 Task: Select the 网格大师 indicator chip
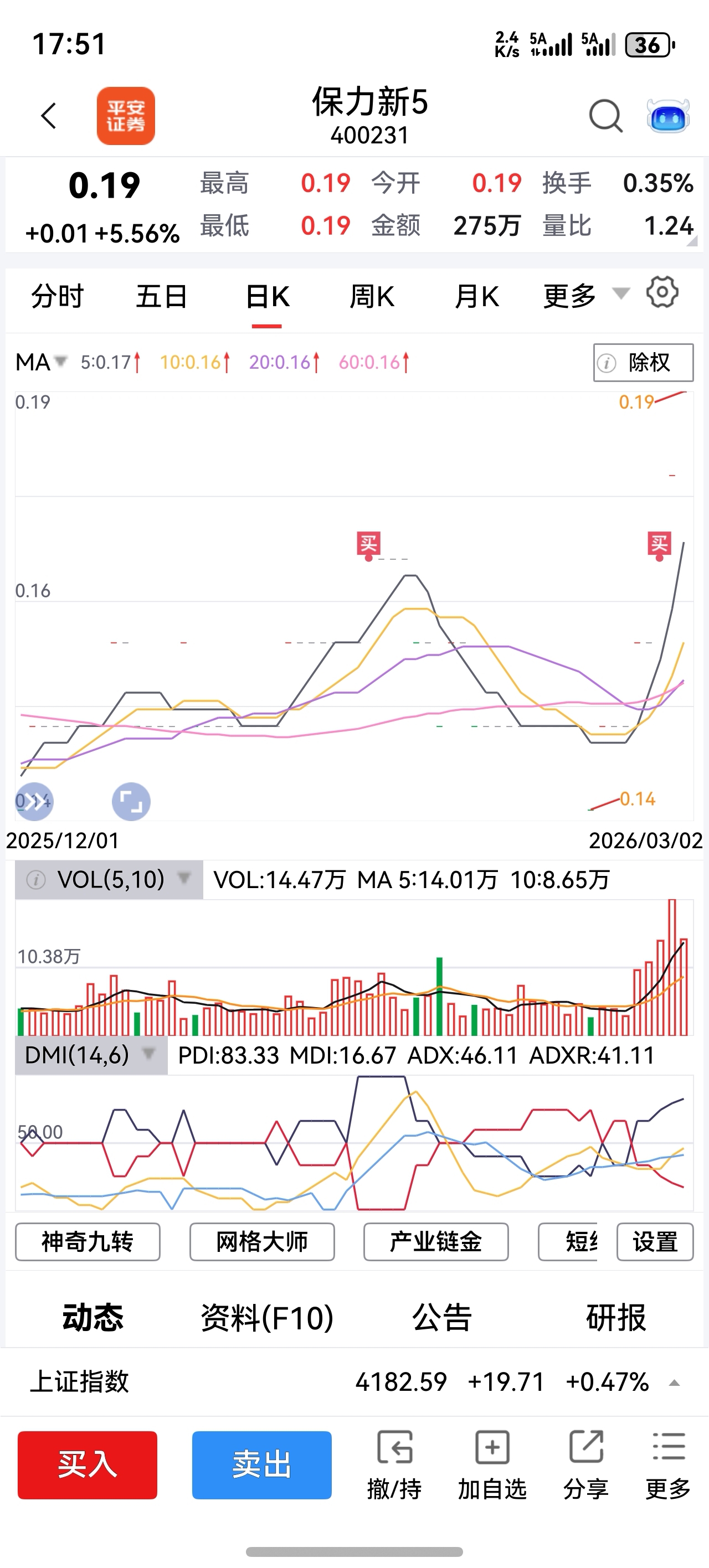[x=262, y=1241]
